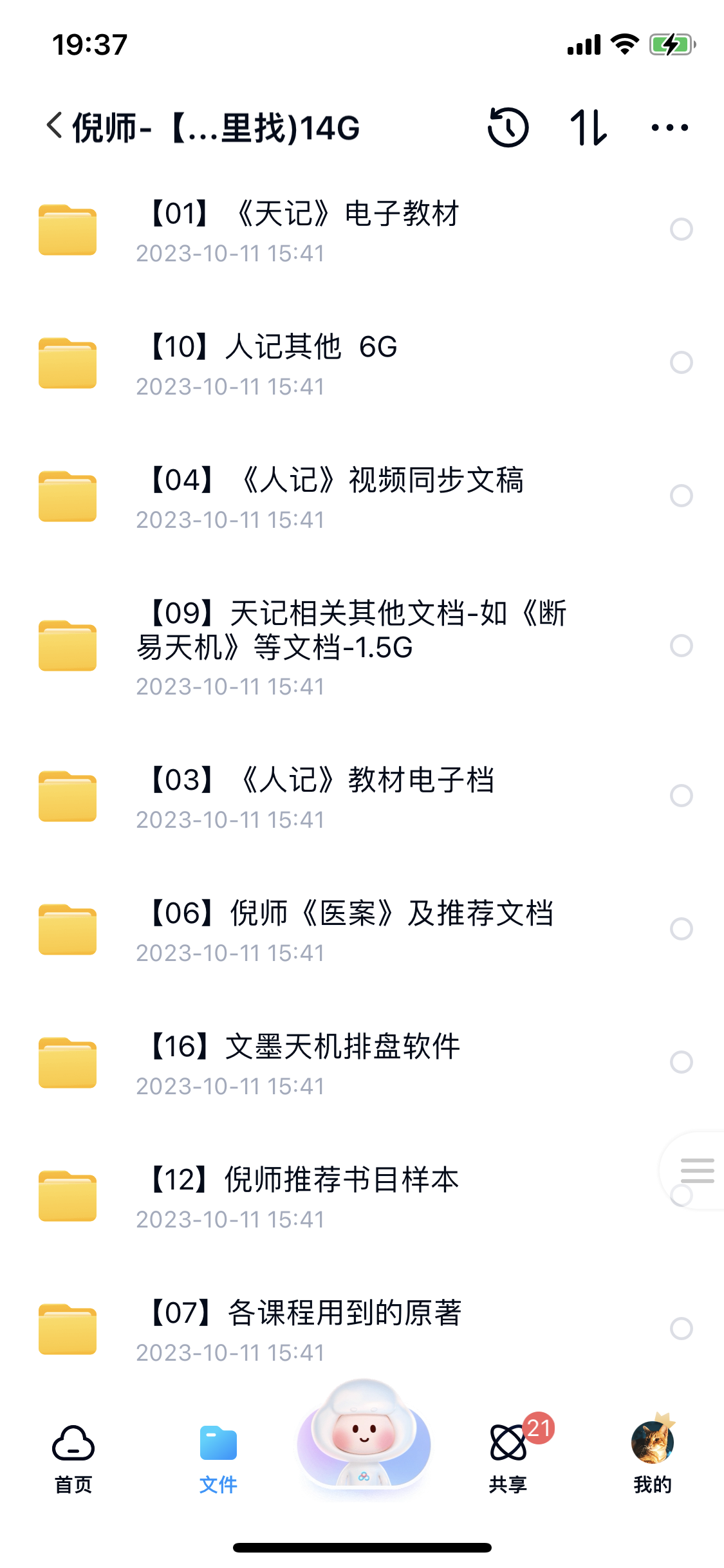Open the three-dot overflow menu

(x=669, y=127)
